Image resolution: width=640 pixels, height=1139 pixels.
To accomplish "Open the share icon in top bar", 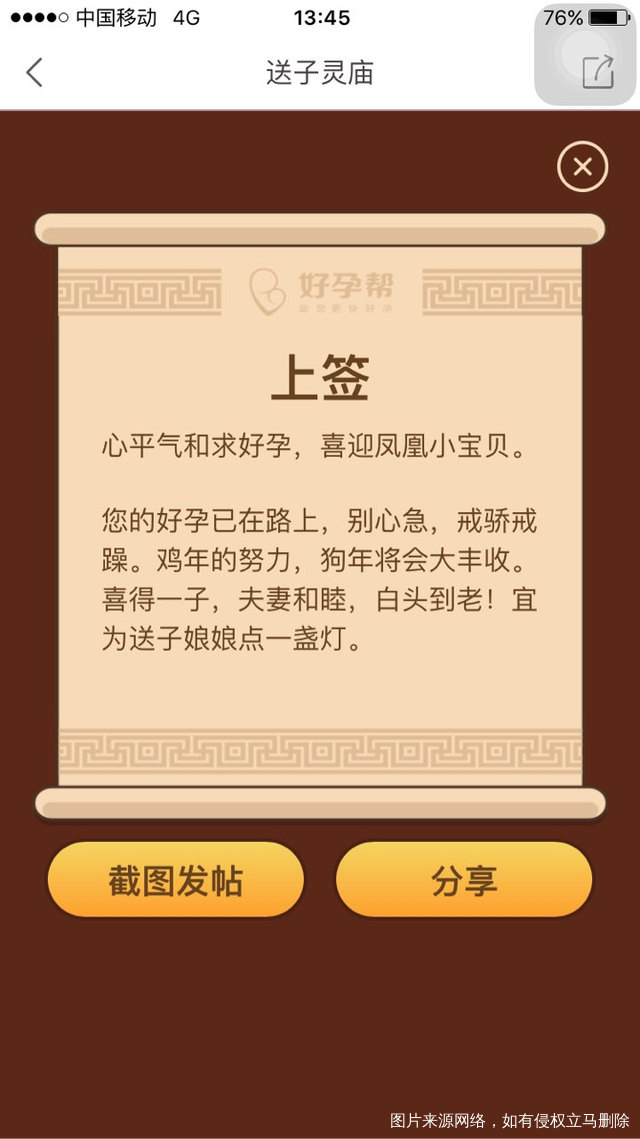I will tap(597, 71).
